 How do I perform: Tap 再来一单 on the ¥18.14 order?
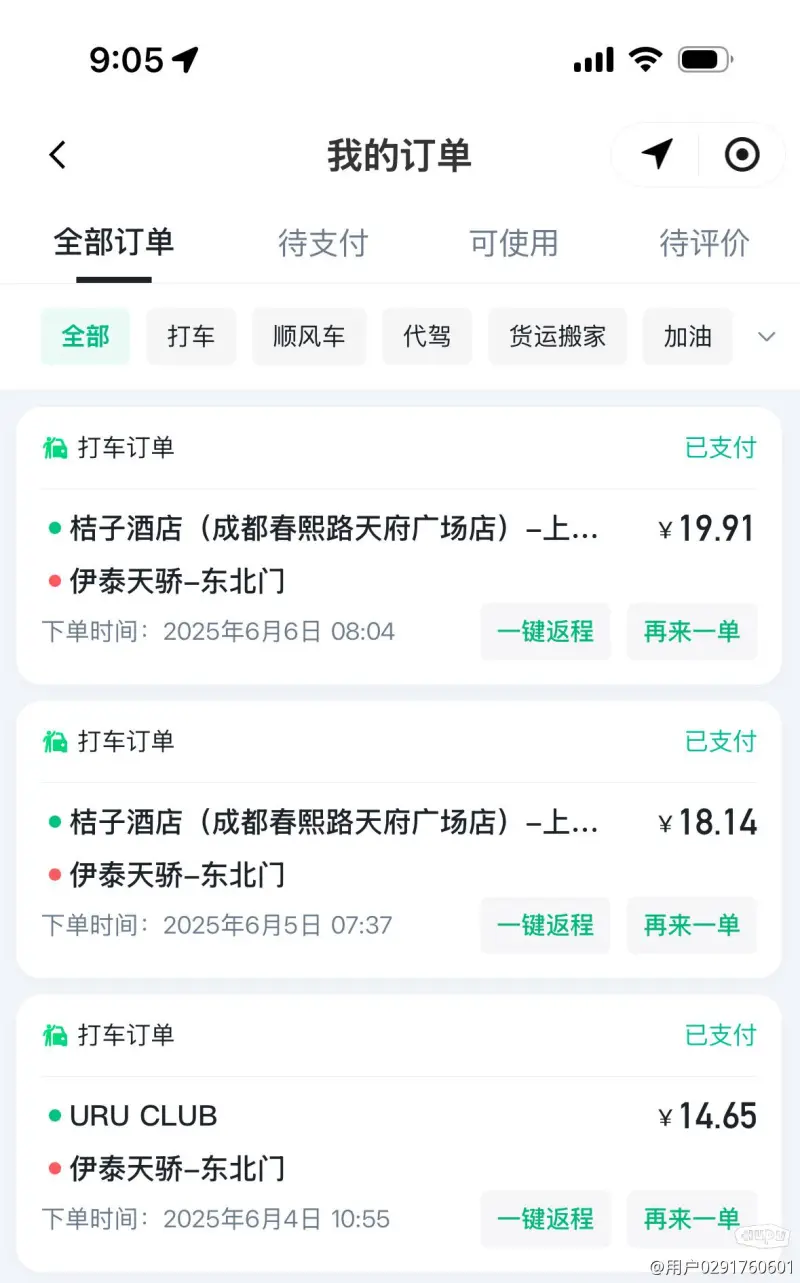(x=692, y=925)
